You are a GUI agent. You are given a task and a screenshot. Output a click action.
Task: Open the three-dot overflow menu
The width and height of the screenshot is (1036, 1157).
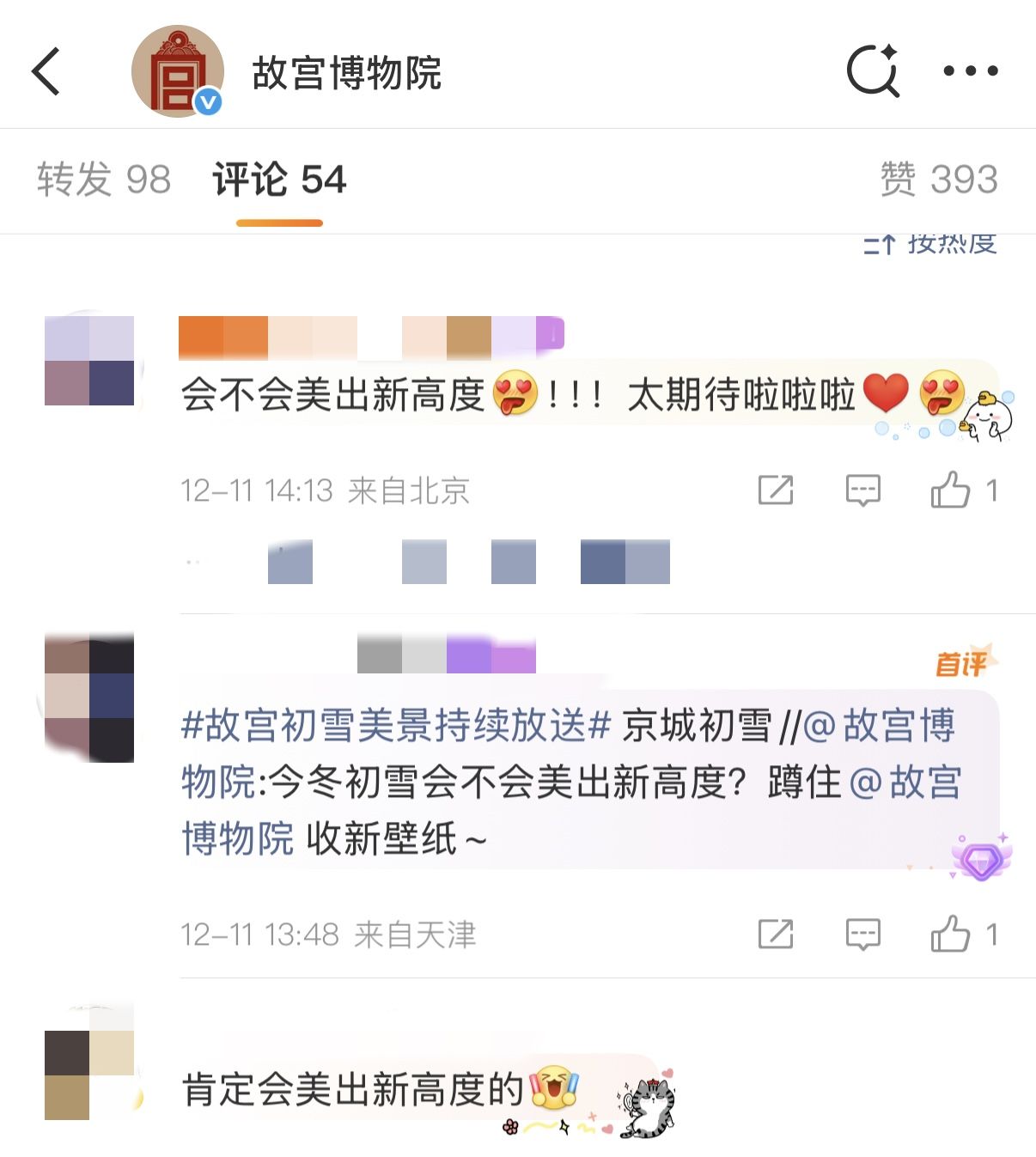click(x=970, y=71)
